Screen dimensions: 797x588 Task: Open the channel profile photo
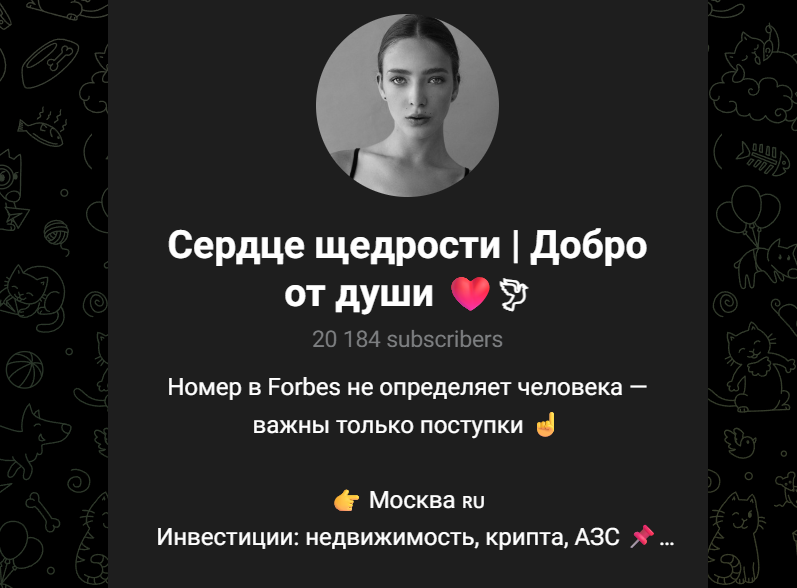point(407,104)
